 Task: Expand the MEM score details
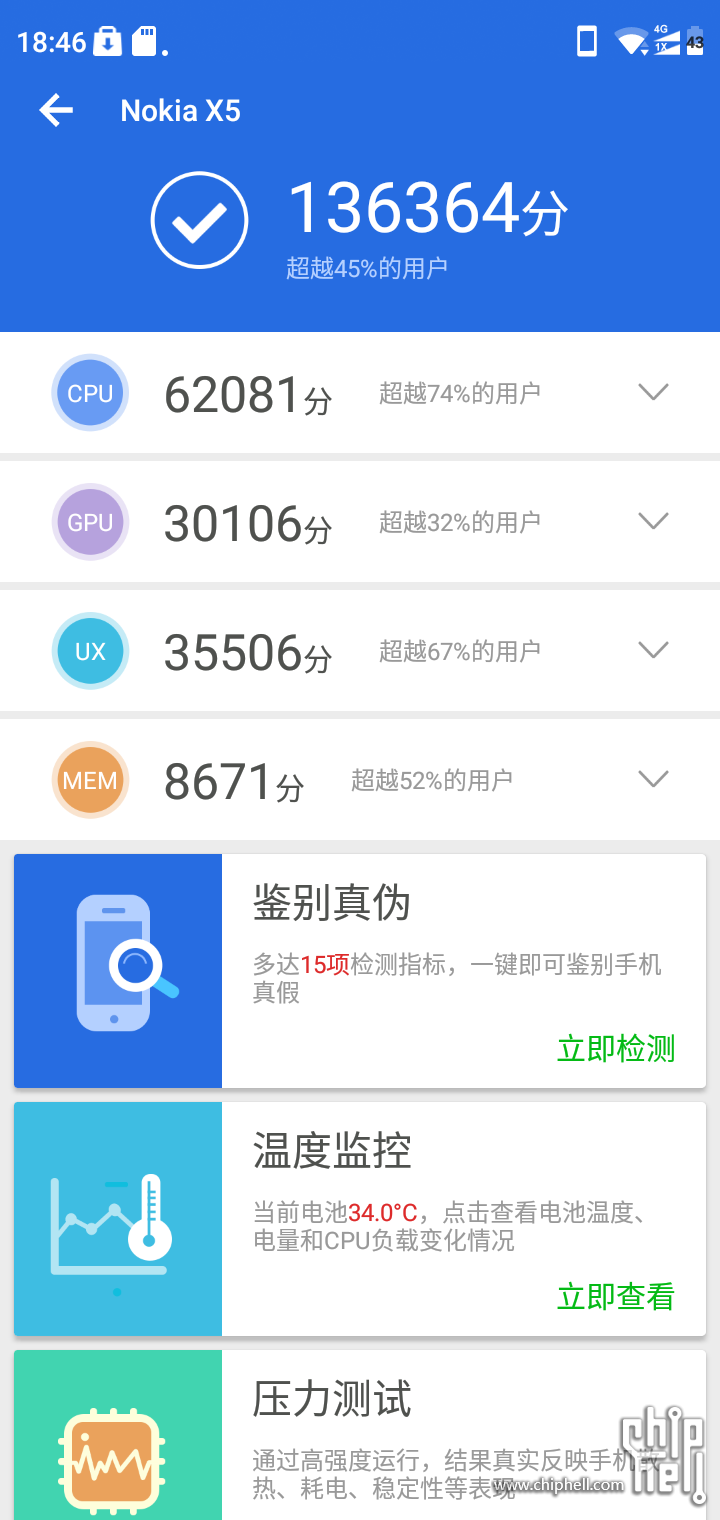pos(653,779)
